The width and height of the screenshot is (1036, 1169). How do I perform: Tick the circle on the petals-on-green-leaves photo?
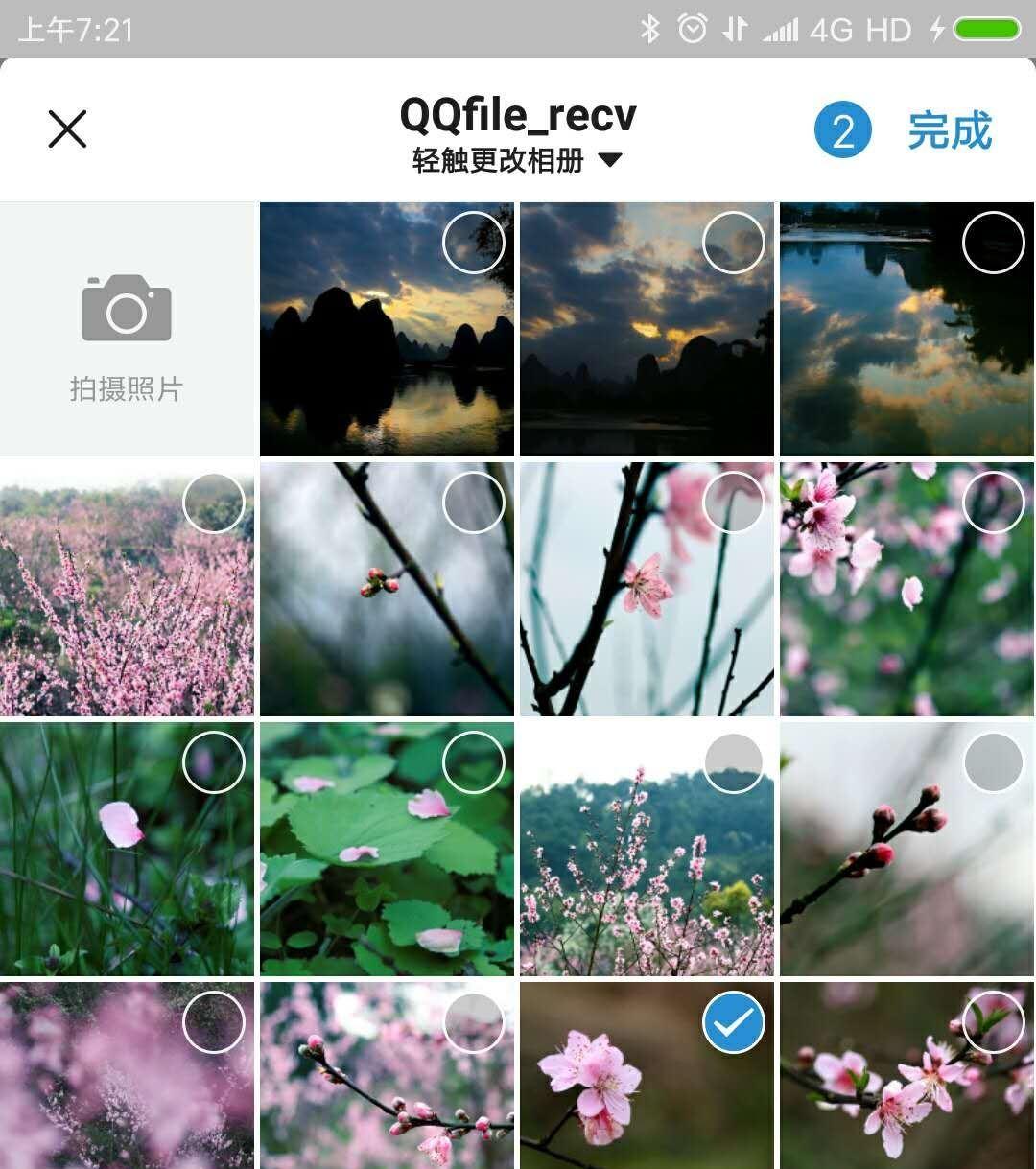[x=474, y=762]
